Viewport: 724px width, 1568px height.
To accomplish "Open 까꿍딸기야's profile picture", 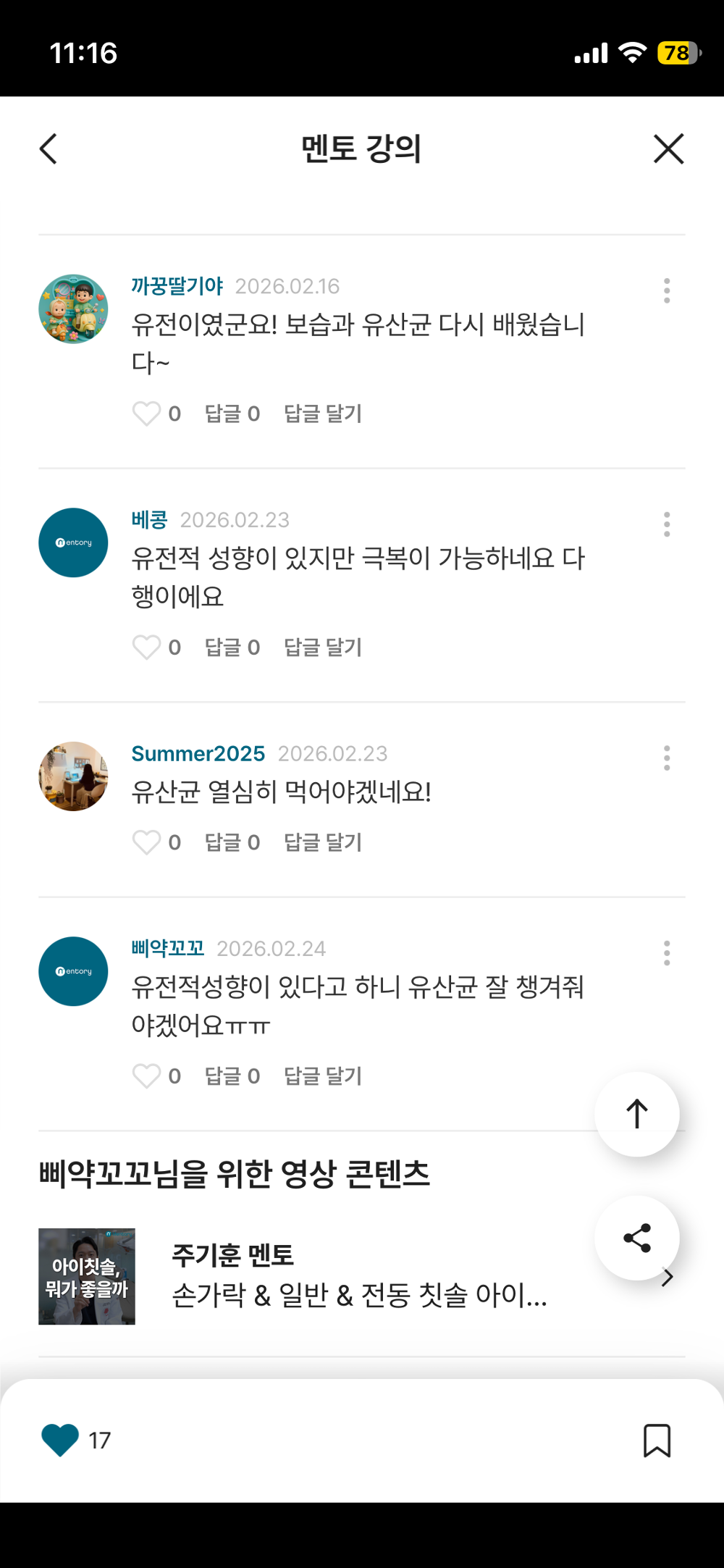I will (x=72, y=308).
